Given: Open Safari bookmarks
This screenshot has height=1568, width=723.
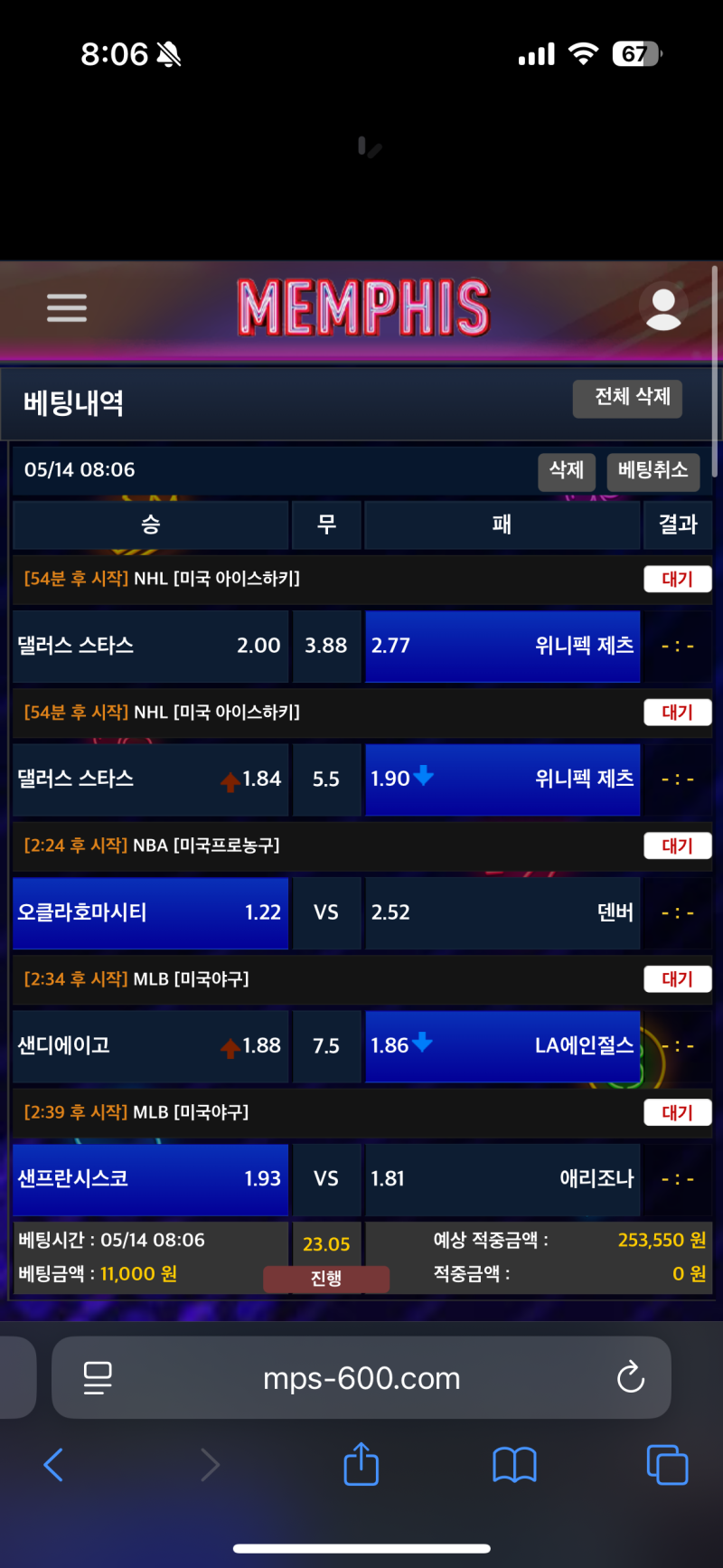Looking at the screenshot, I should 514,1464.
